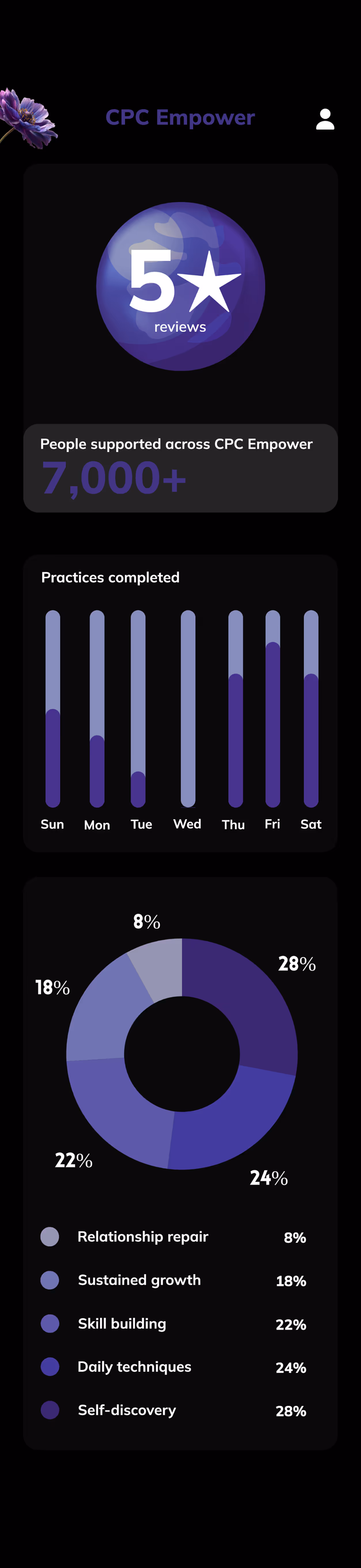The height and width of the screenshot is (1568, 361).
Task: Open the user profile icon
Action: (x=325, y=119)
